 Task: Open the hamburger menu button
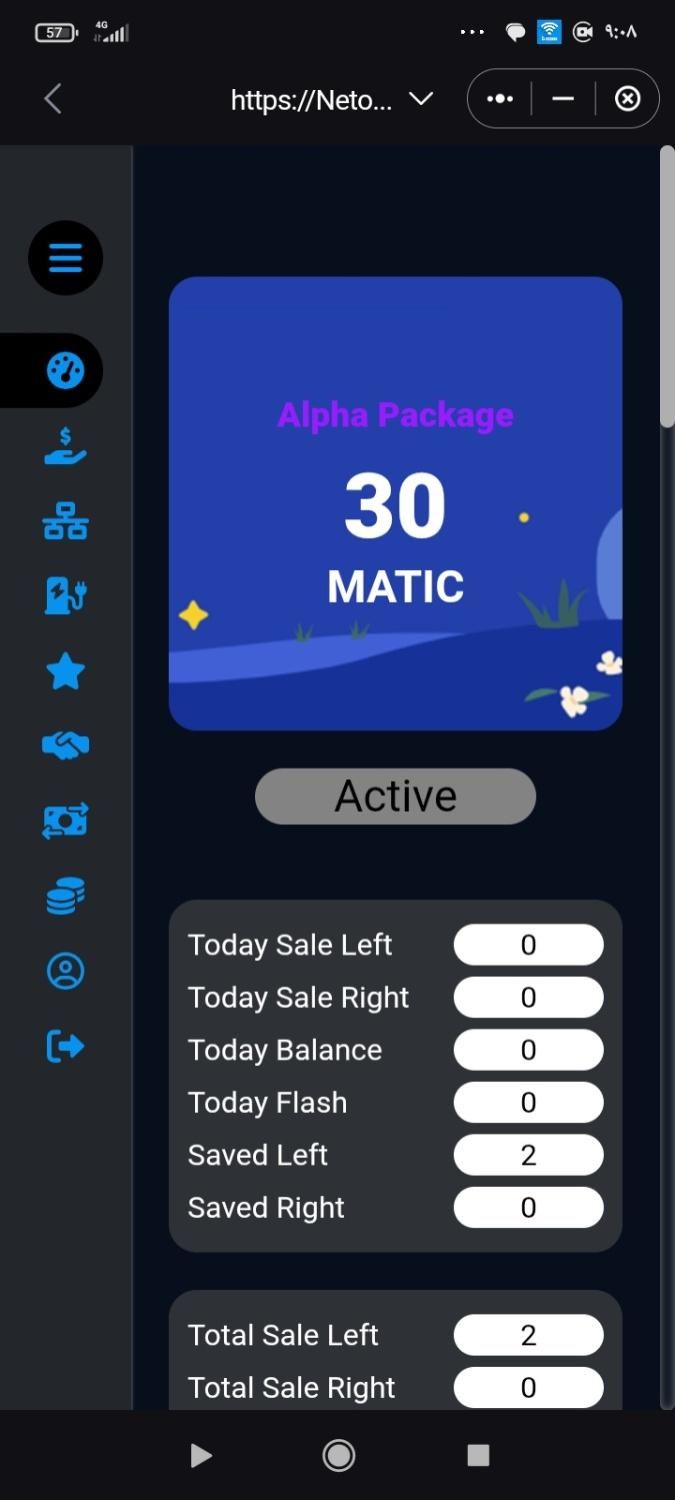[65, 258]
